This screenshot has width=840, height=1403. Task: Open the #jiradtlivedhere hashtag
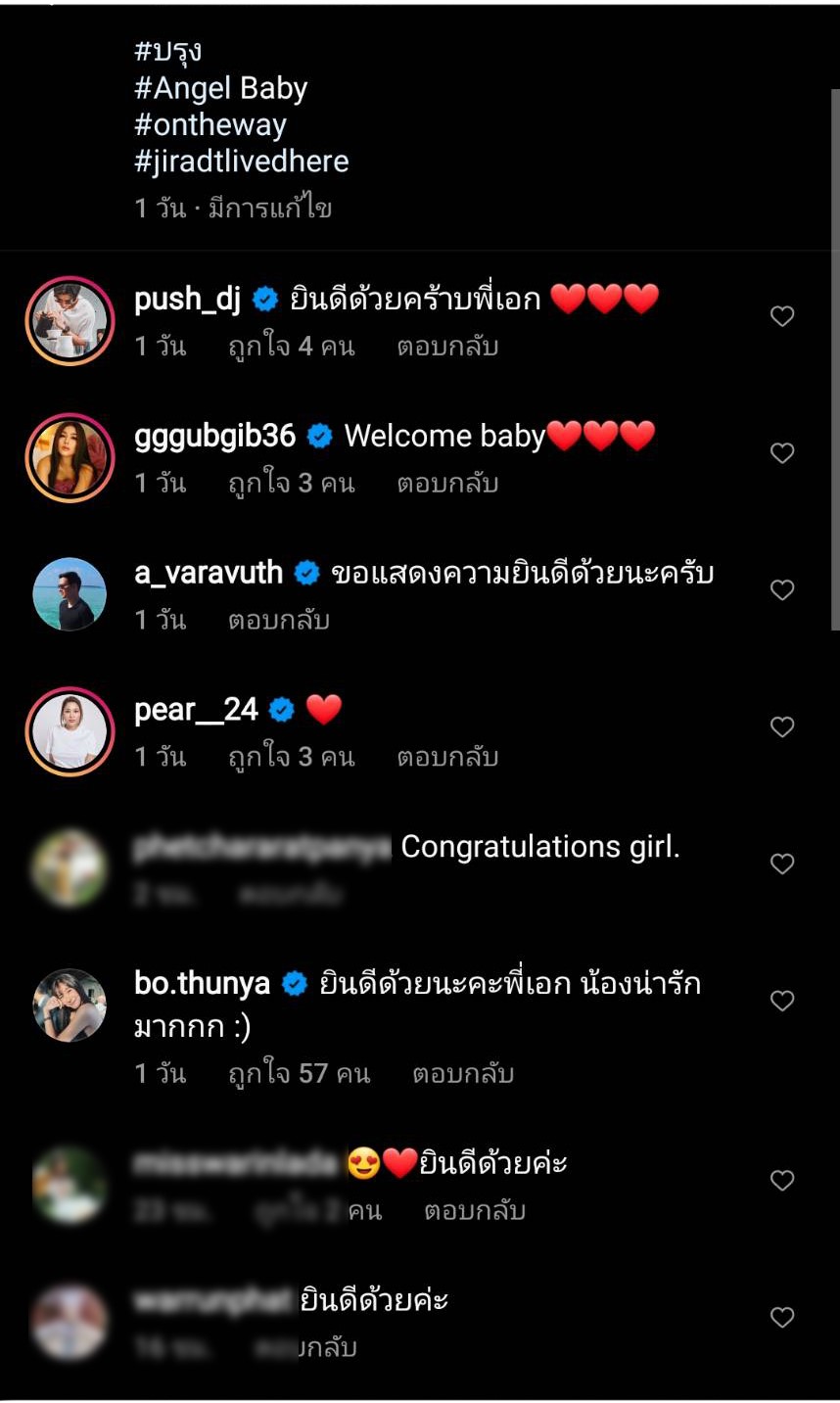coord(241,162)
